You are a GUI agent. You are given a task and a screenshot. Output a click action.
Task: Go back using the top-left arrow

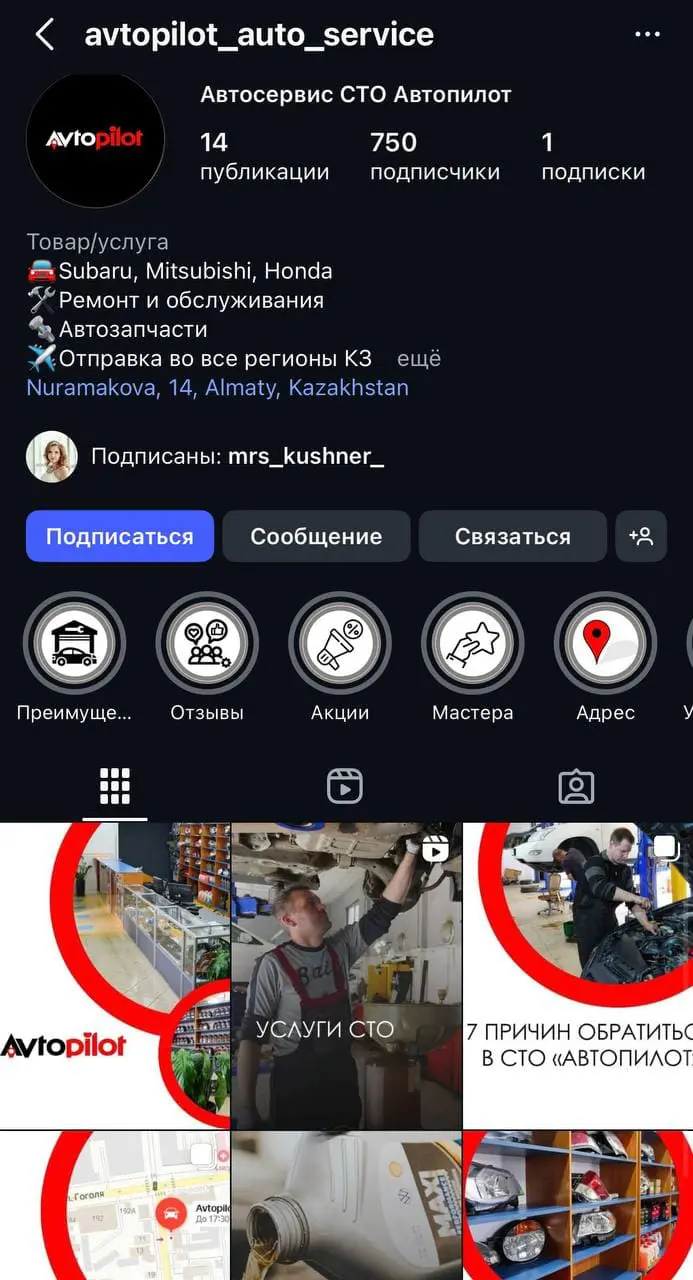coord(44,35)
